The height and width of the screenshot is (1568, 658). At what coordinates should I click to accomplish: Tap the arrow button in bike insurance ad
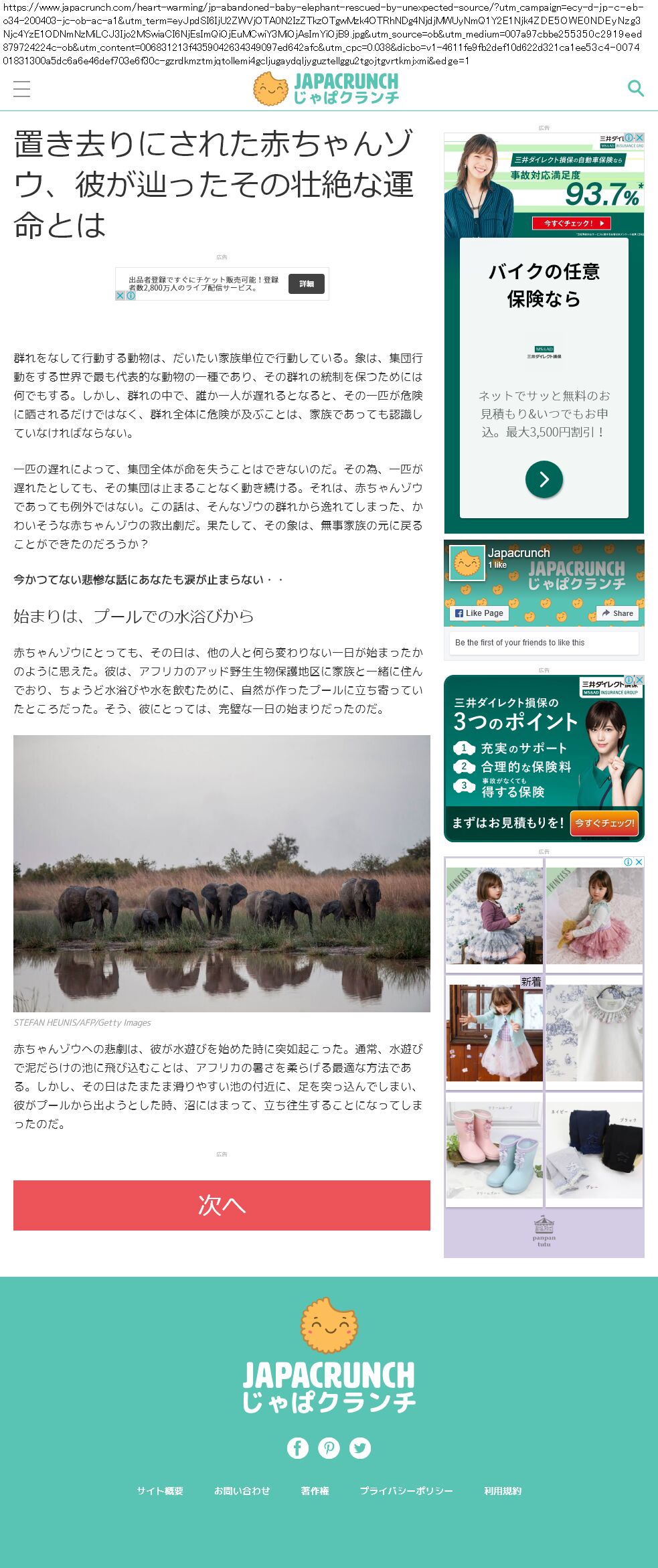pyautogui.click(x=544, y=479)
